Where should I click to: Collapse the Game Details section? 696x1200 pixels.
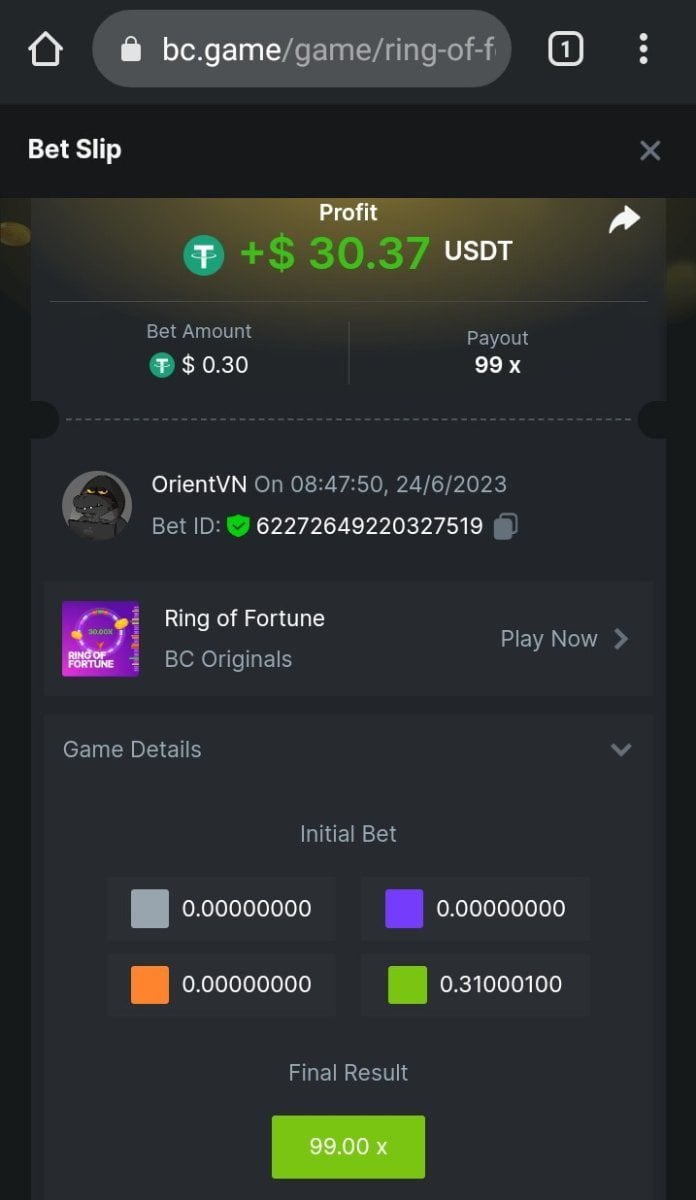click(621, 749)
